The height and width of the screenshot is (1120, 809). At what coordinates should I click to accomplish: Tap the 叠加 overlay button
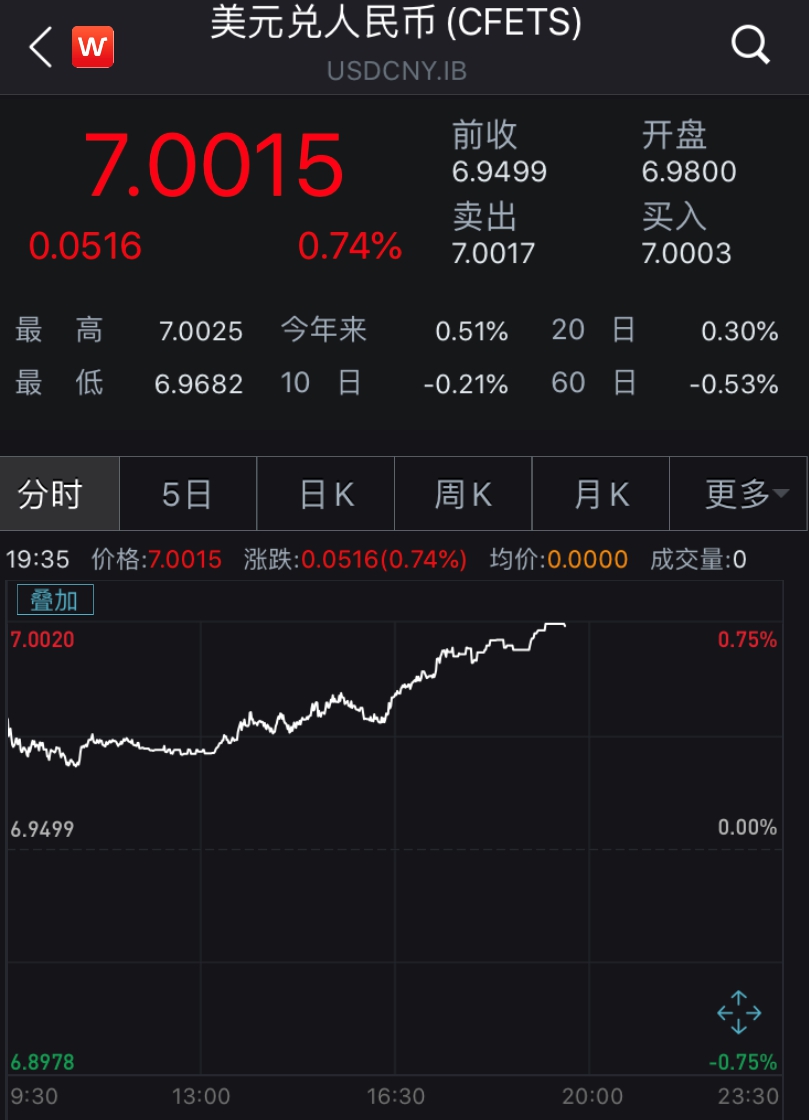point(55,600)
